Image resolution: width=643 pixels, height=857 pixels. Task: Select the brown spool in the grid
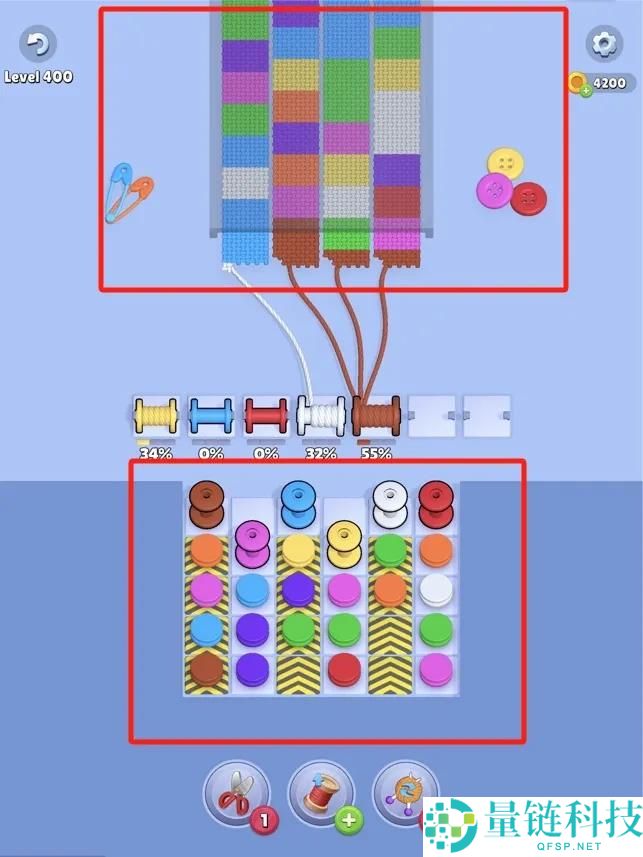click(206, 503)
